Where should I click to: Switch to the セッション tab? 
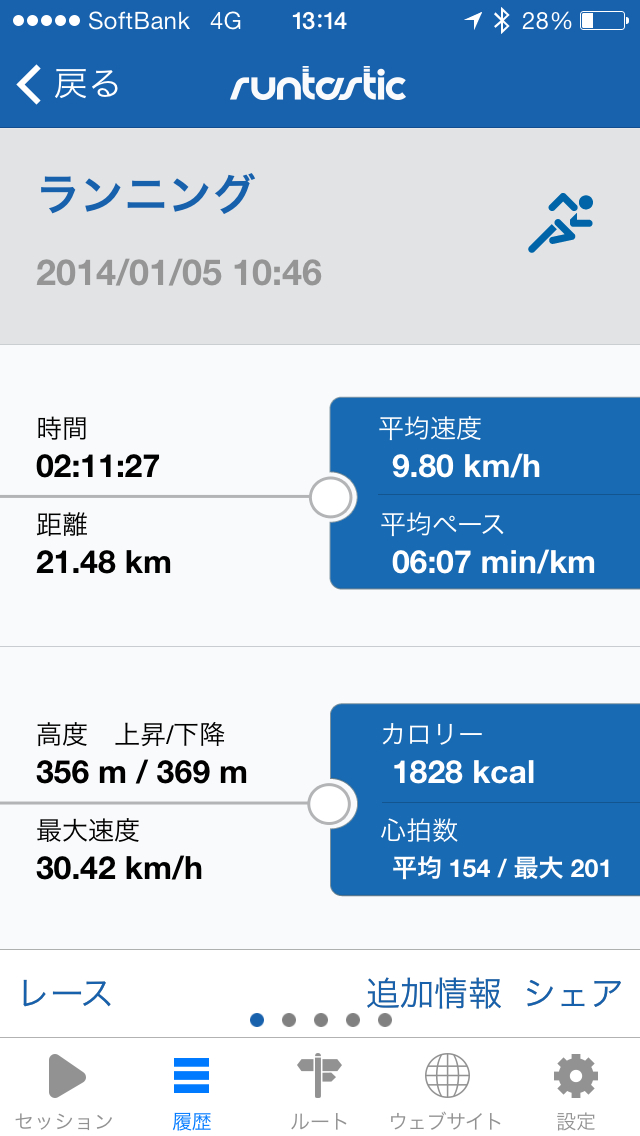click(65, 1090)
